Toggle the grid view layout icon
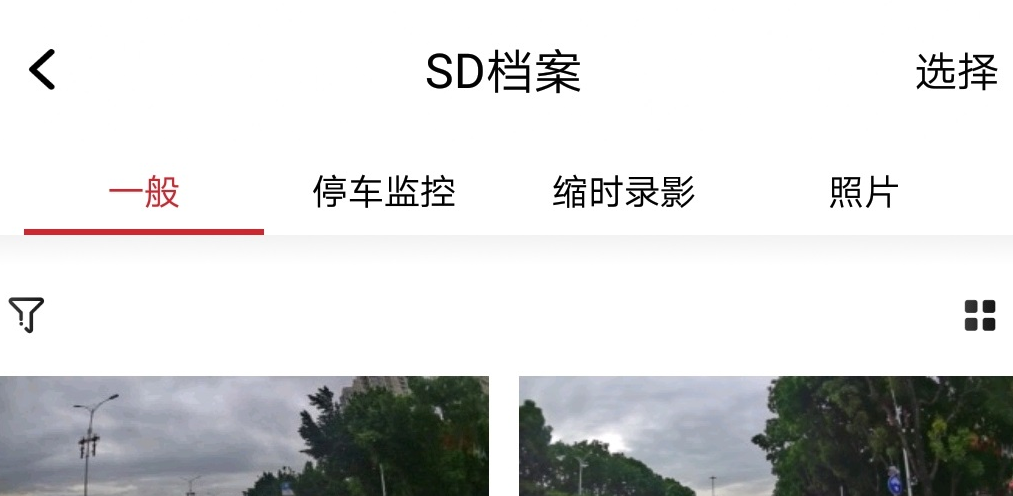Image resolution: width=1013 pixels, height=496 pixels. point(979,315)
